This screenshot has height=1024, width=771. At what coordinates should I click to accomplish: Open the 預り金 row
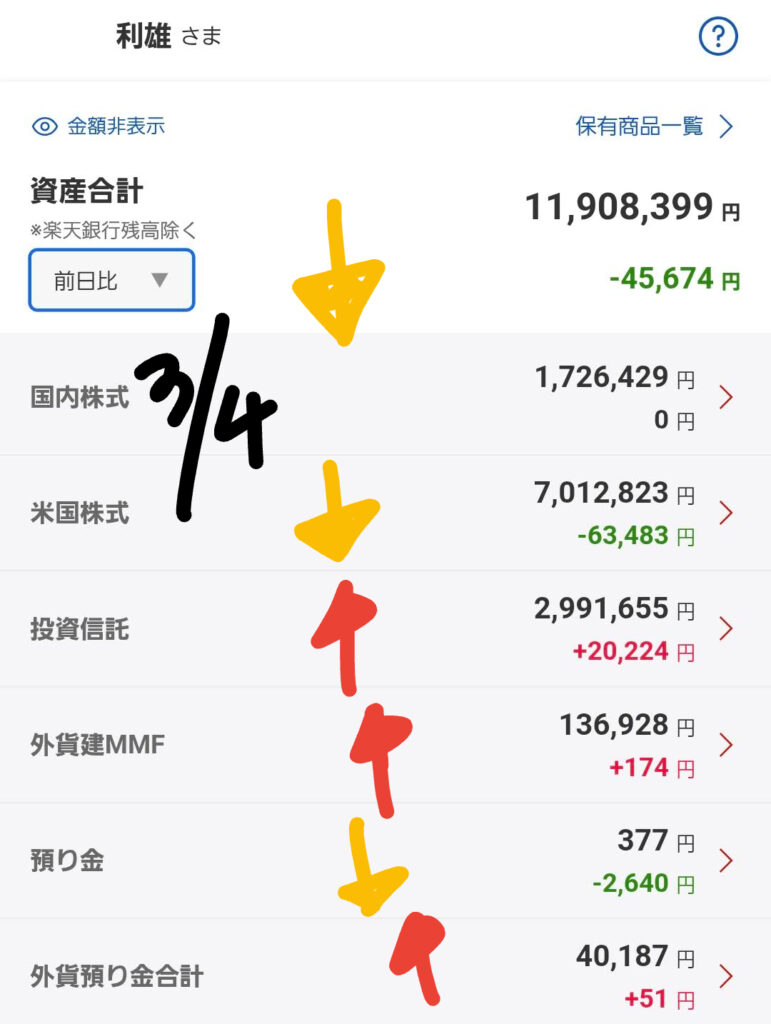point(67,861)
